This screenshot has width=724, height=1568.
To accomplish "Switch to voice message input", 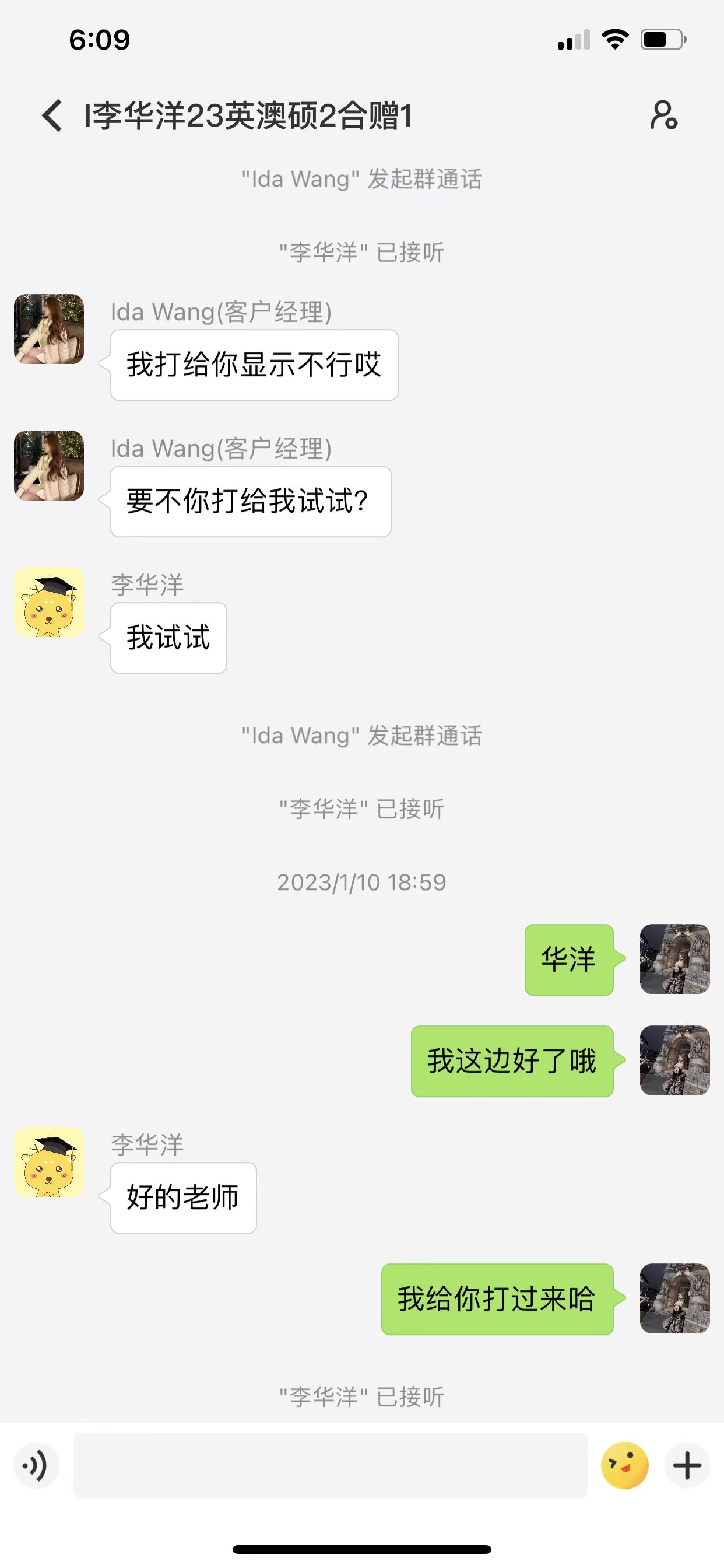I will click(36, 1466).
